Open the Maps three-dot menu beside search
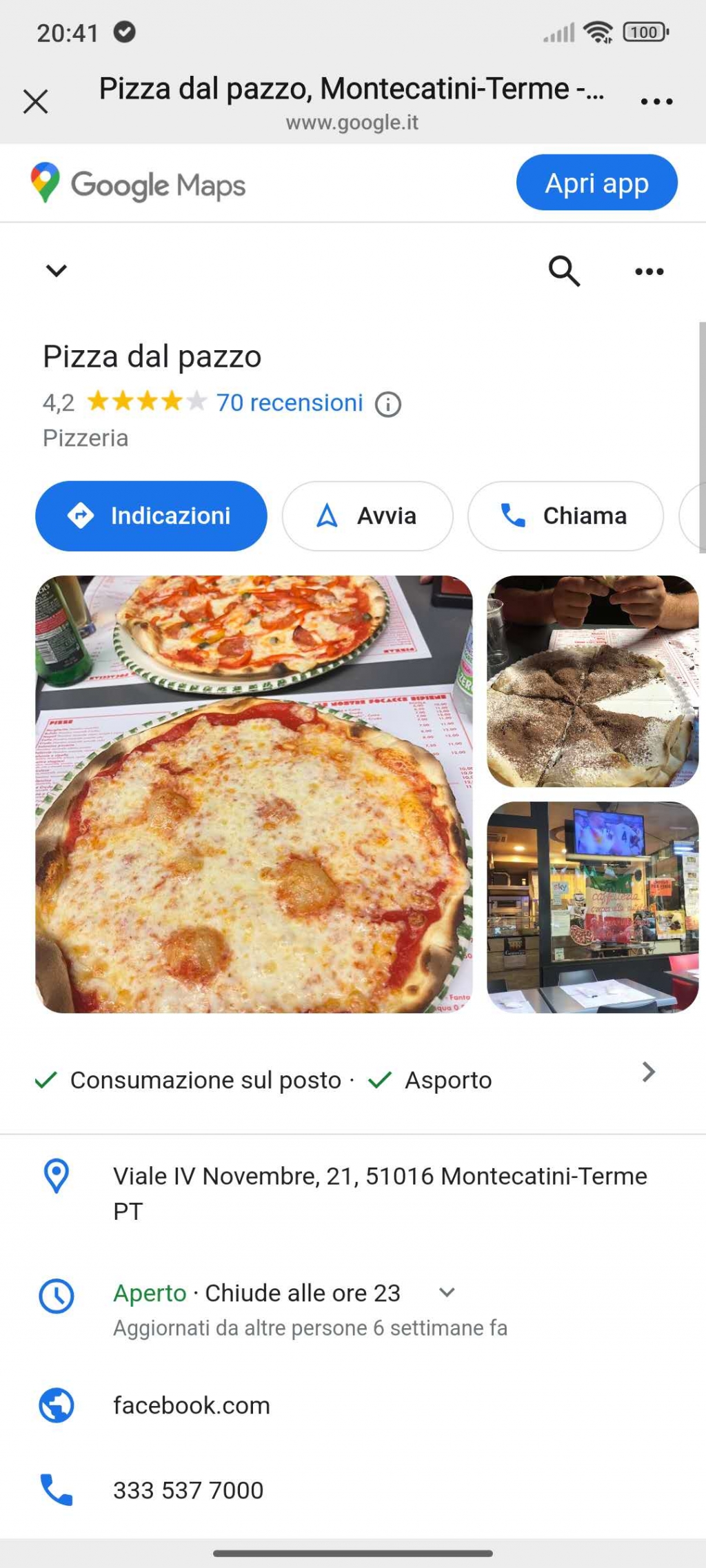 click(649, 271)
